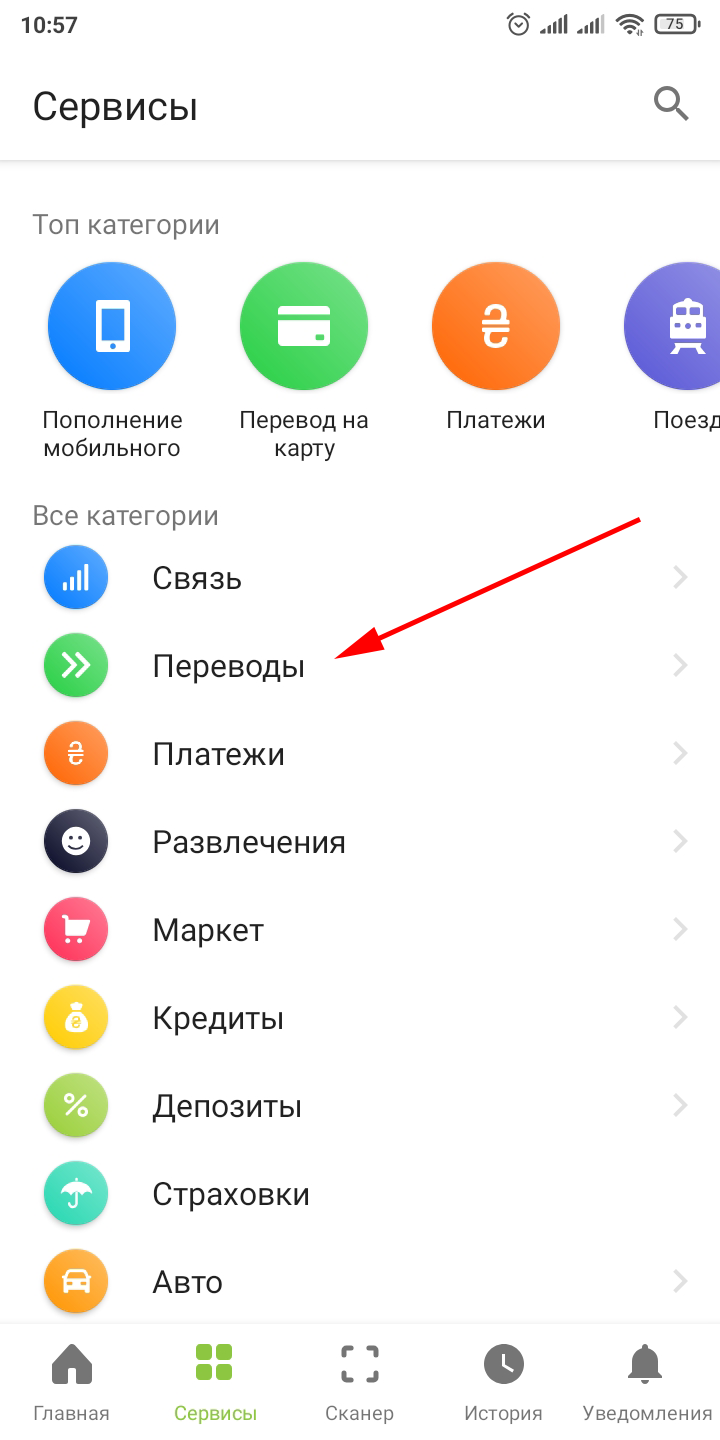
Task: Switch to the Главная tab
Action: click(x=71, y=1383)
